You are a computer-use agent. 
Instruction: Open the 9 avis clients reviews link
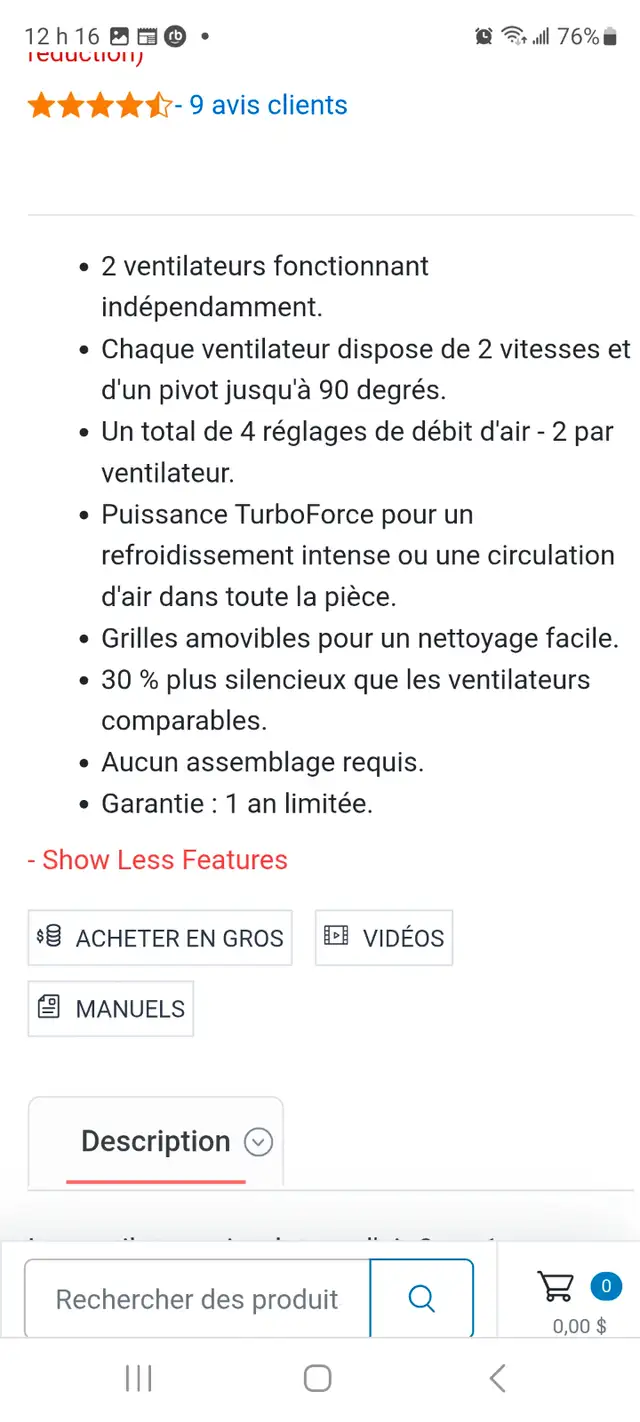pos(268,105)
